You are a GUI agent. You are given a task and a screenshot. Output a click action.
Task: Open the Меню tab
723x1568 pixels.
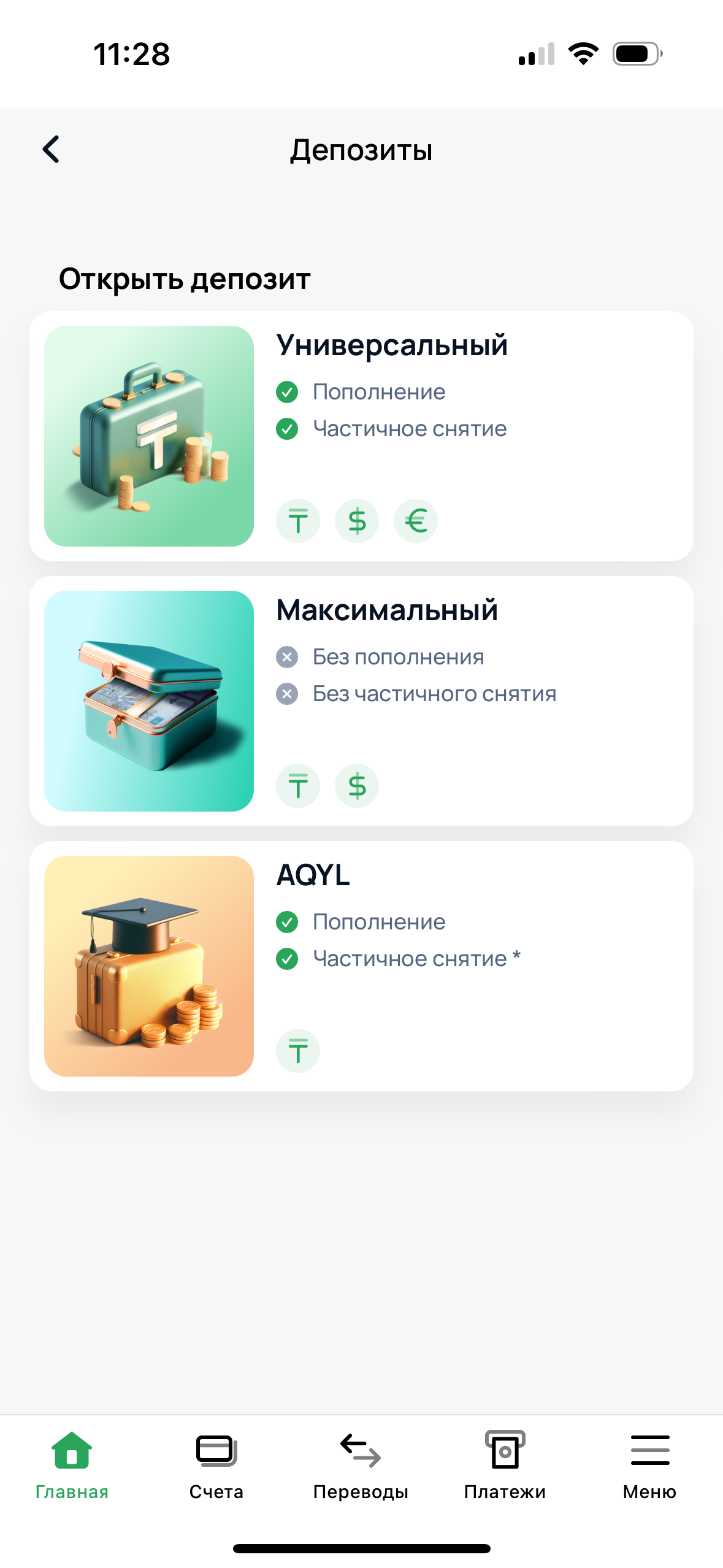(x=649, y=1464)
